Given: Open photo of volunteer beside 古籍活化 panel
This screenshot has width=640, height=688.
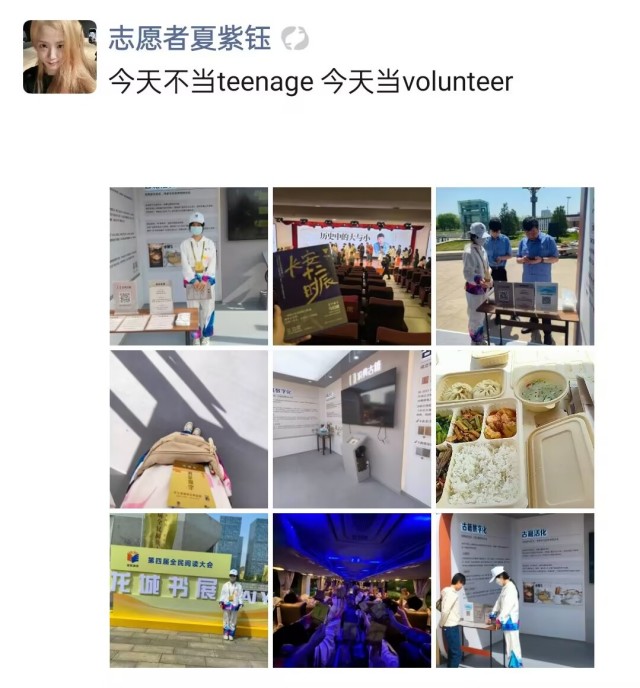Looking at the screenshot, I should [514, 590].
